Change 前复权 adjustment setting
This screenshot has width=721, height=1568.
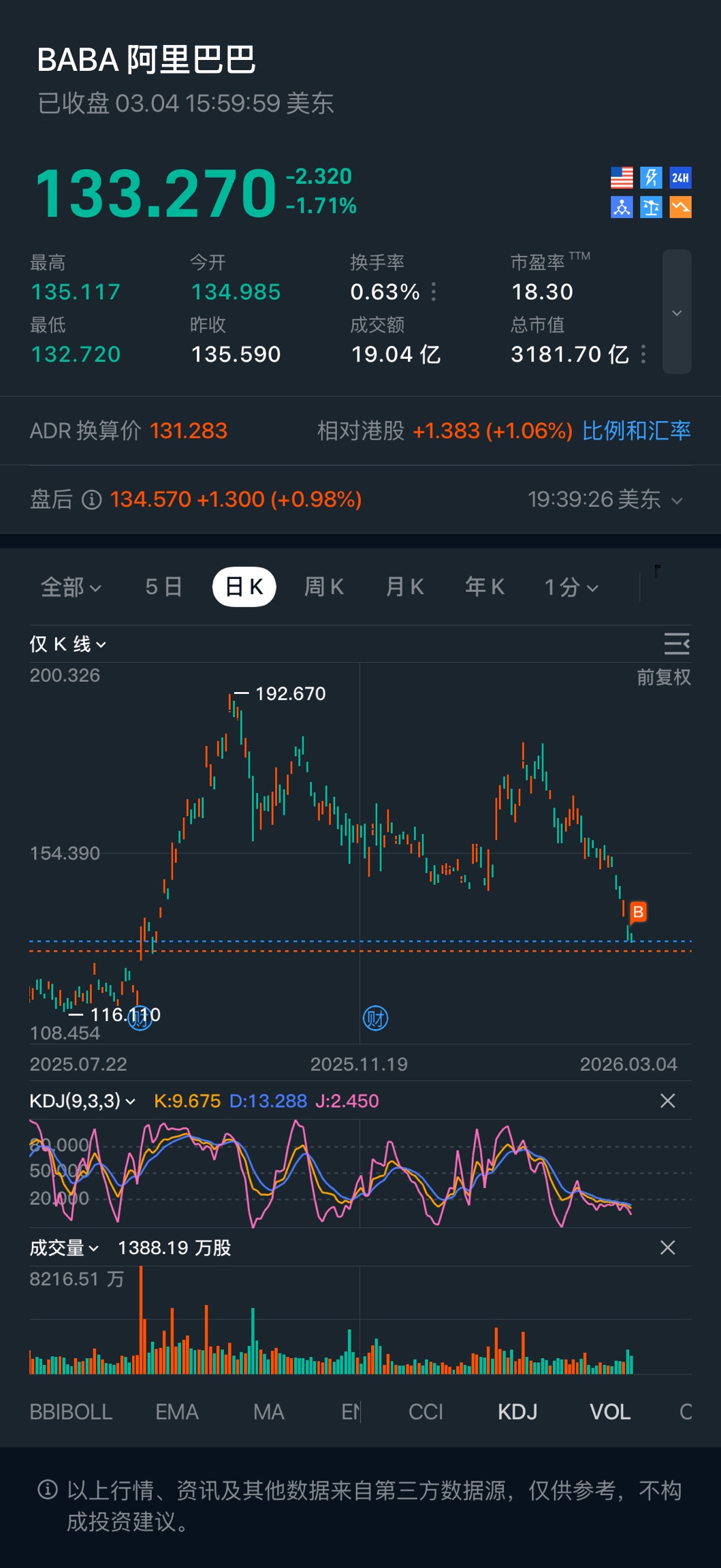[x=663, y=677]
